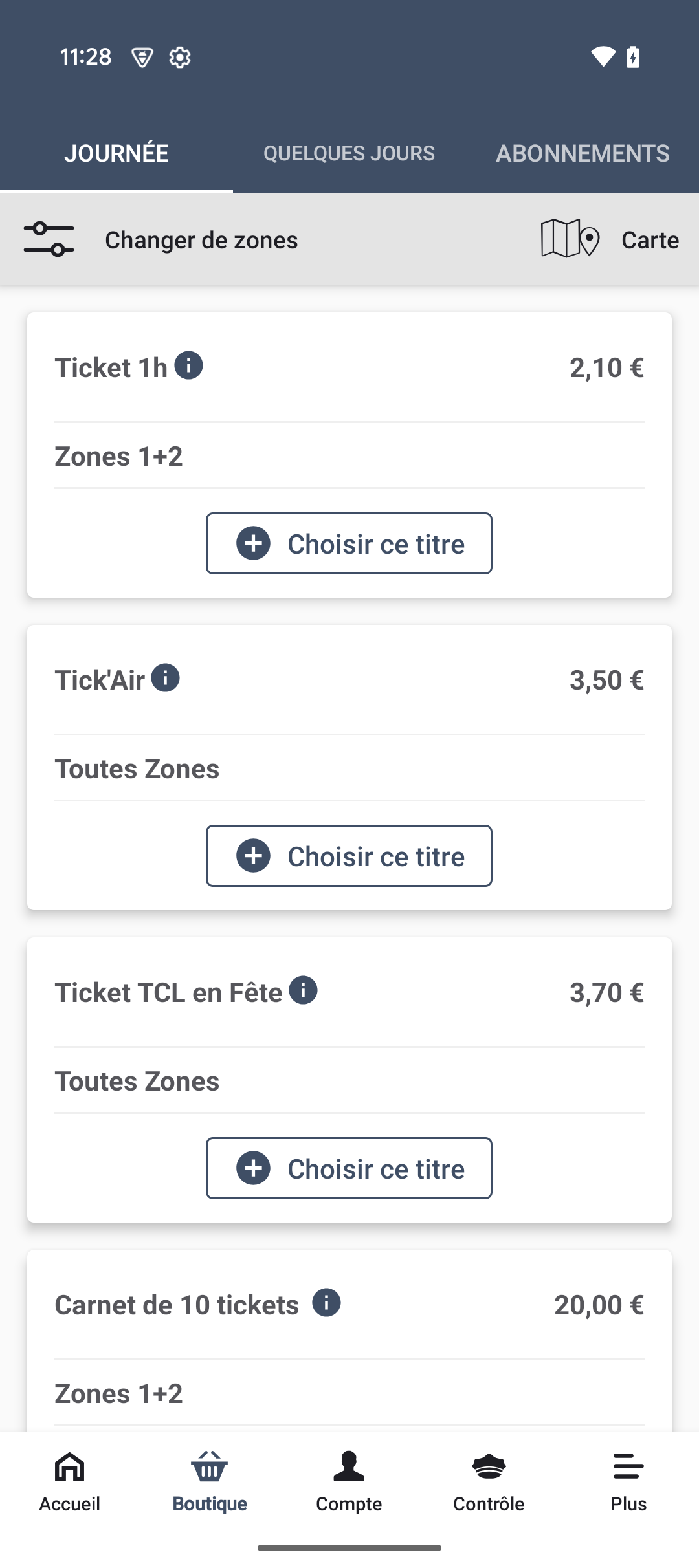The width and height of the screenshot is (699, 1568).
Task: Open the status bar settings gear
Action: 179,57
